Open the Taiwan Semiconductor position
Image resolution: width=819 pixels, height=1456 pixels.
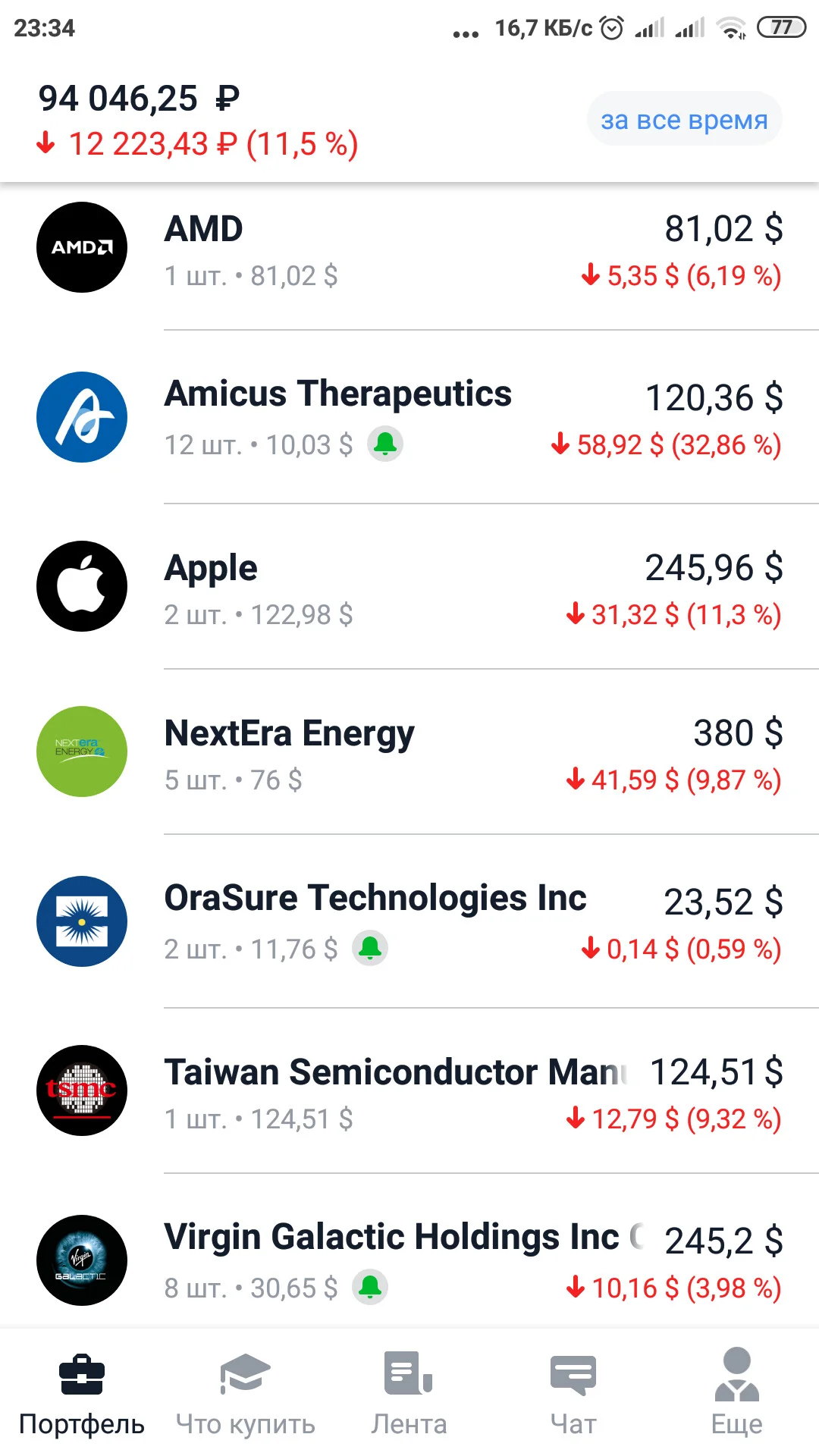[409, 1091]
